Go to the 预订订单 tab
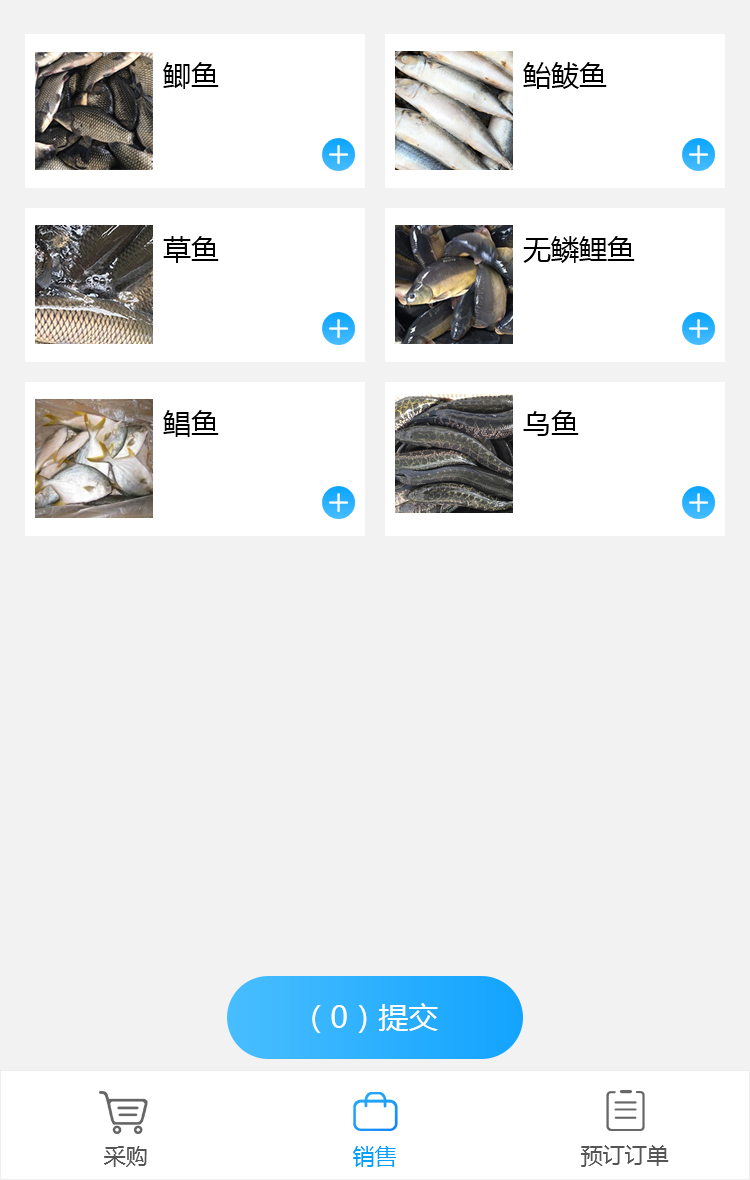 (x=625, y=1128)
